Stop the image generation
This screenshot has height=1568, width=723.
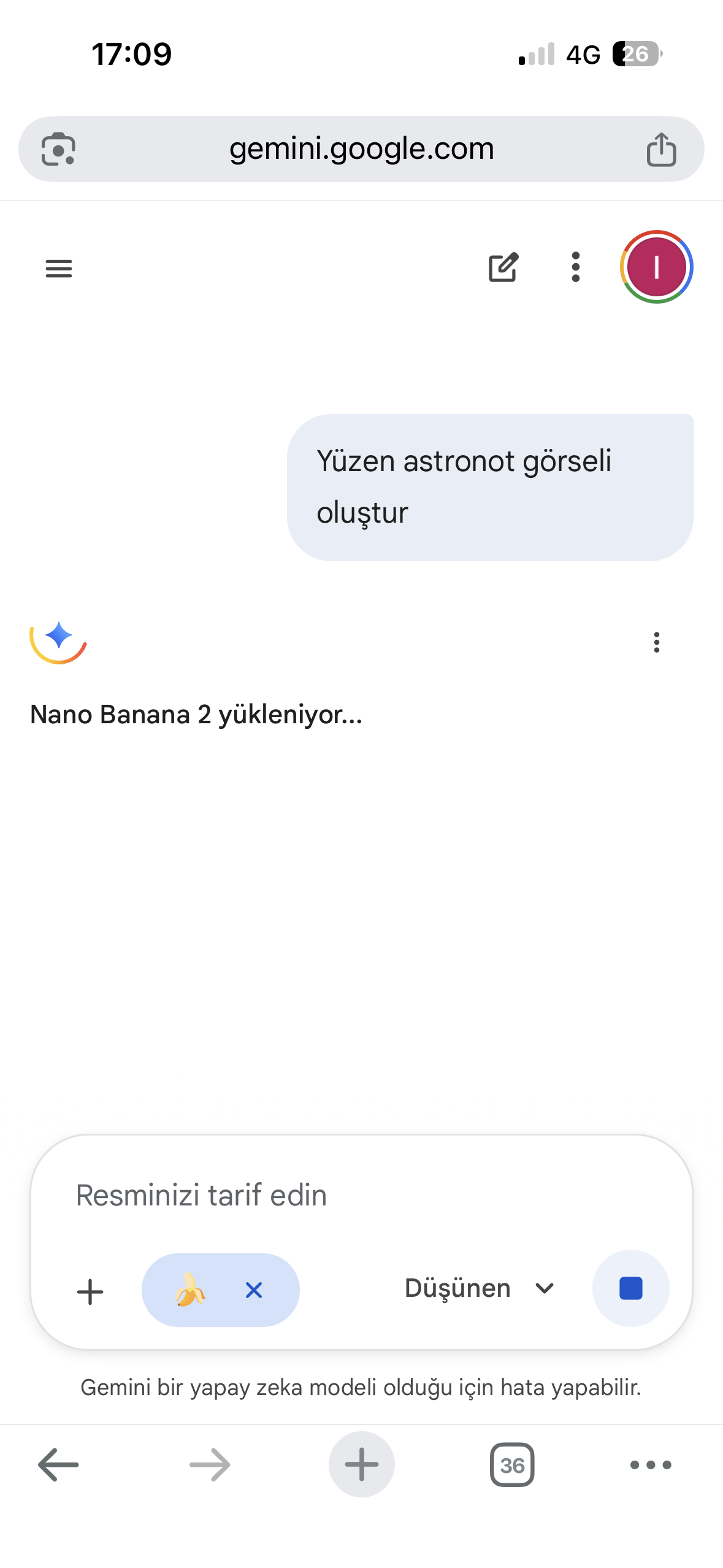click(x=630, y=1288)
